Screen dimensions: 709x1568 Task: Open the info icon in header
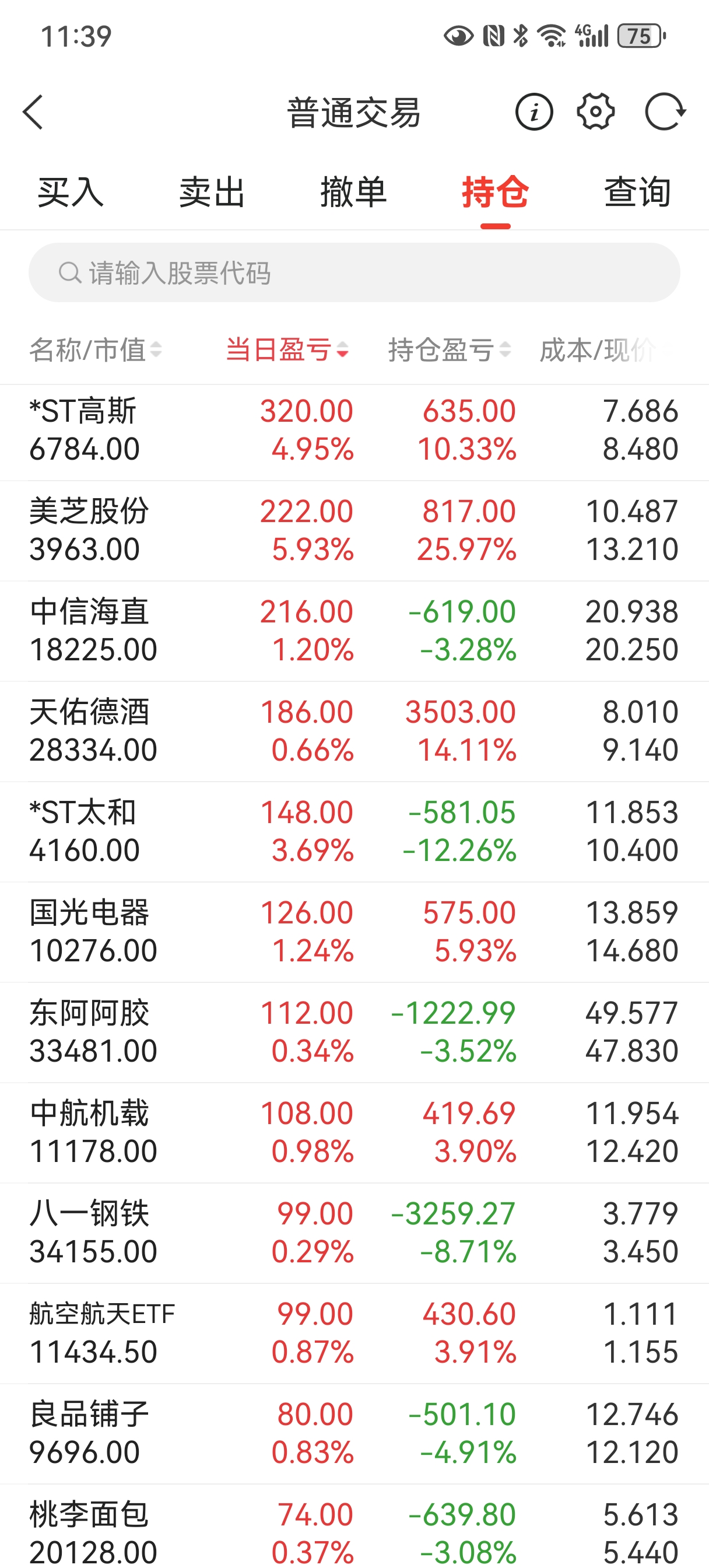click(533, 112)
